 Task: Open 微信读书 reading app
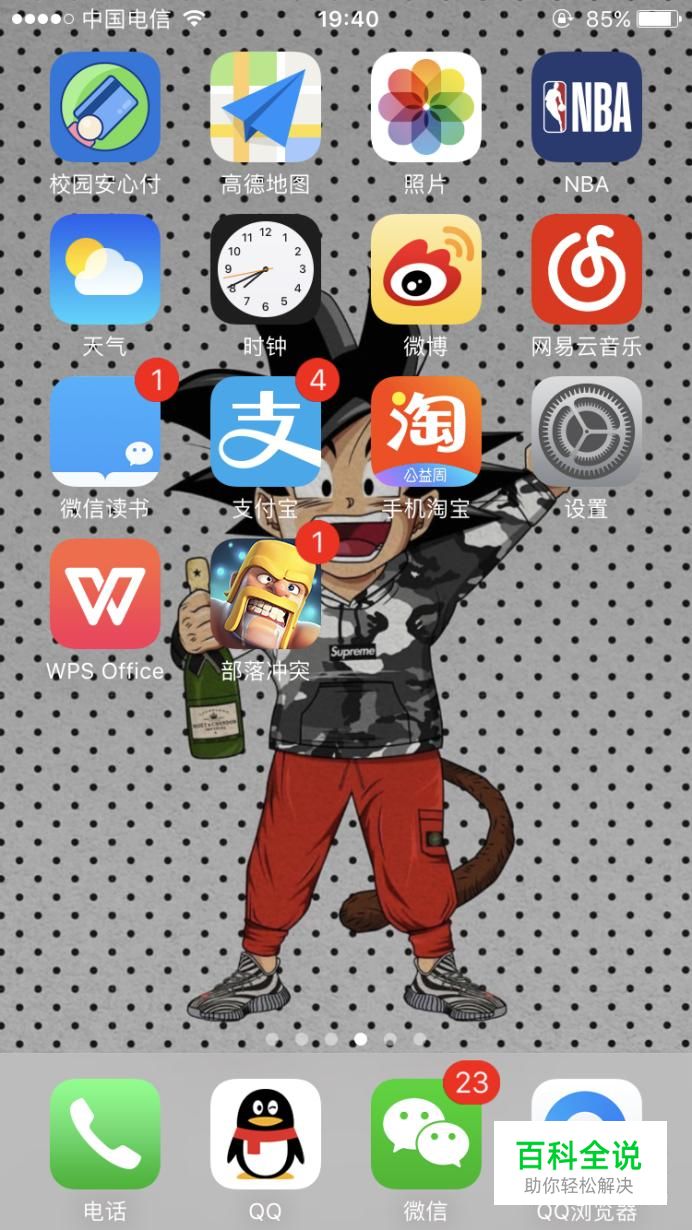coord(105,431)
